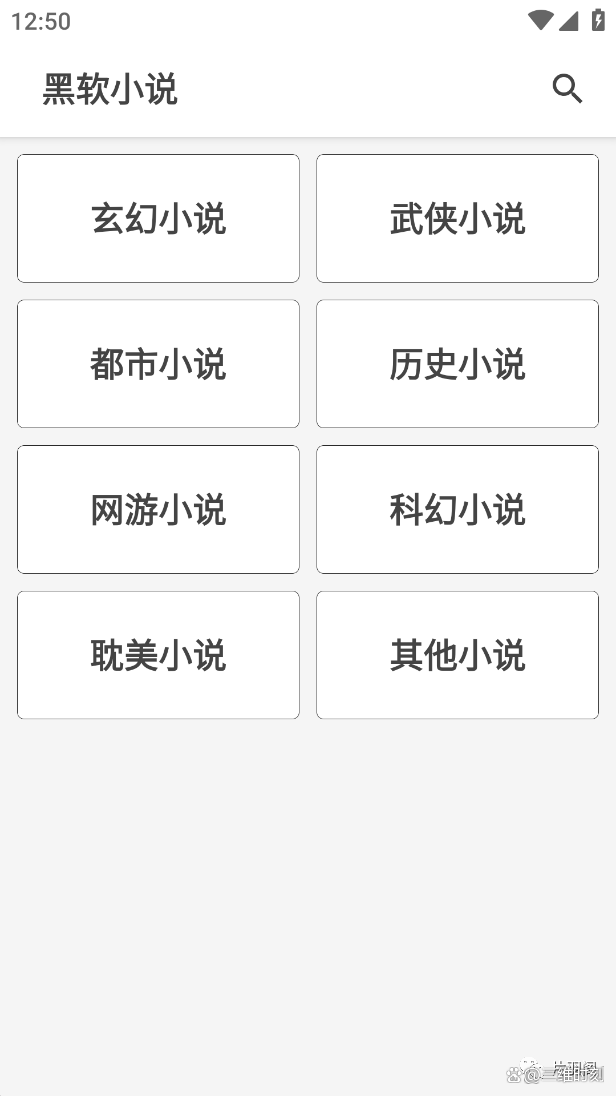This screenshot has height=1096, width=616.
Task: Open the 武侠小说 category
Action: (457, 218)
